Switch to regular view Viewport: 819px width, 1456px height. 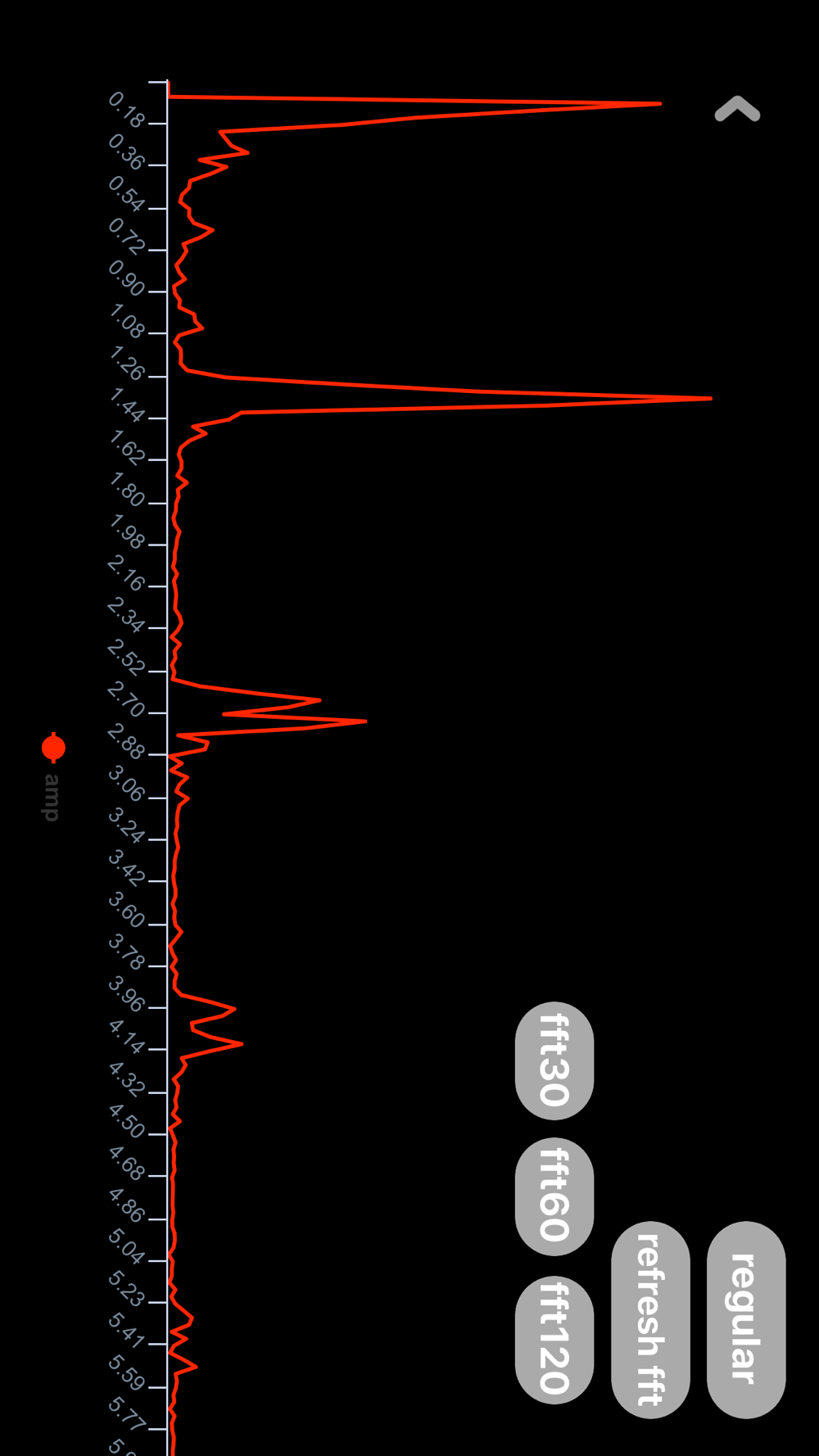click(746, 1319)
